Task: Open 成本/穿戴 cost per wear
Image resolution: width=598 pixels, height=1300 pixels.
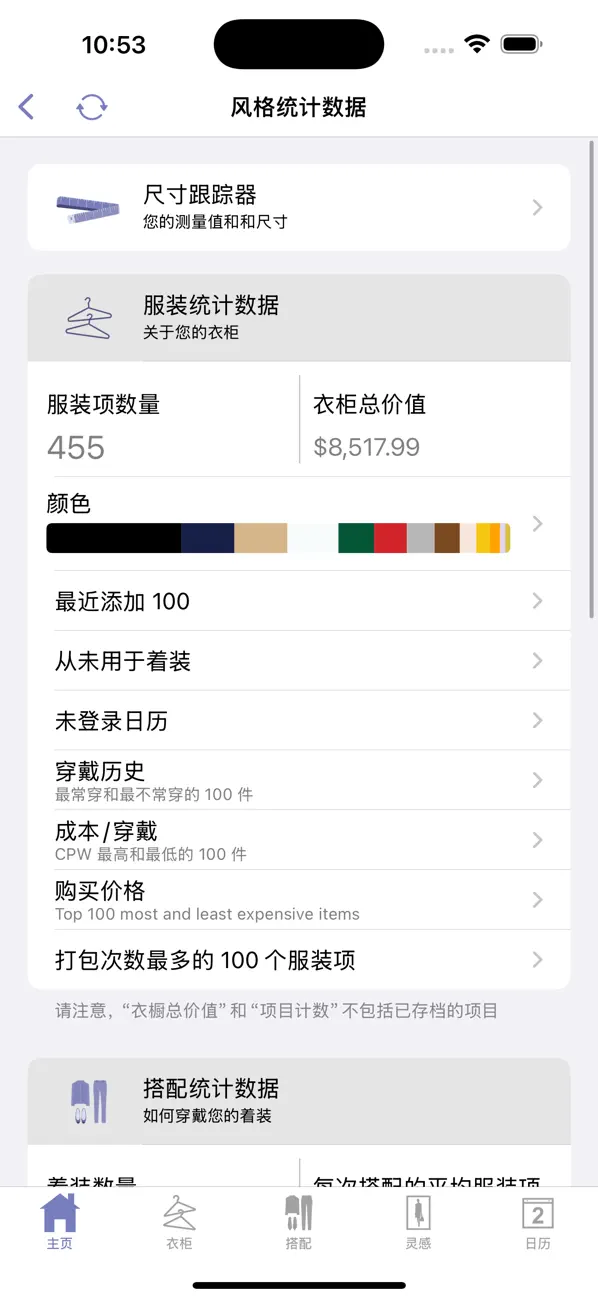Action: coord(299,840)
